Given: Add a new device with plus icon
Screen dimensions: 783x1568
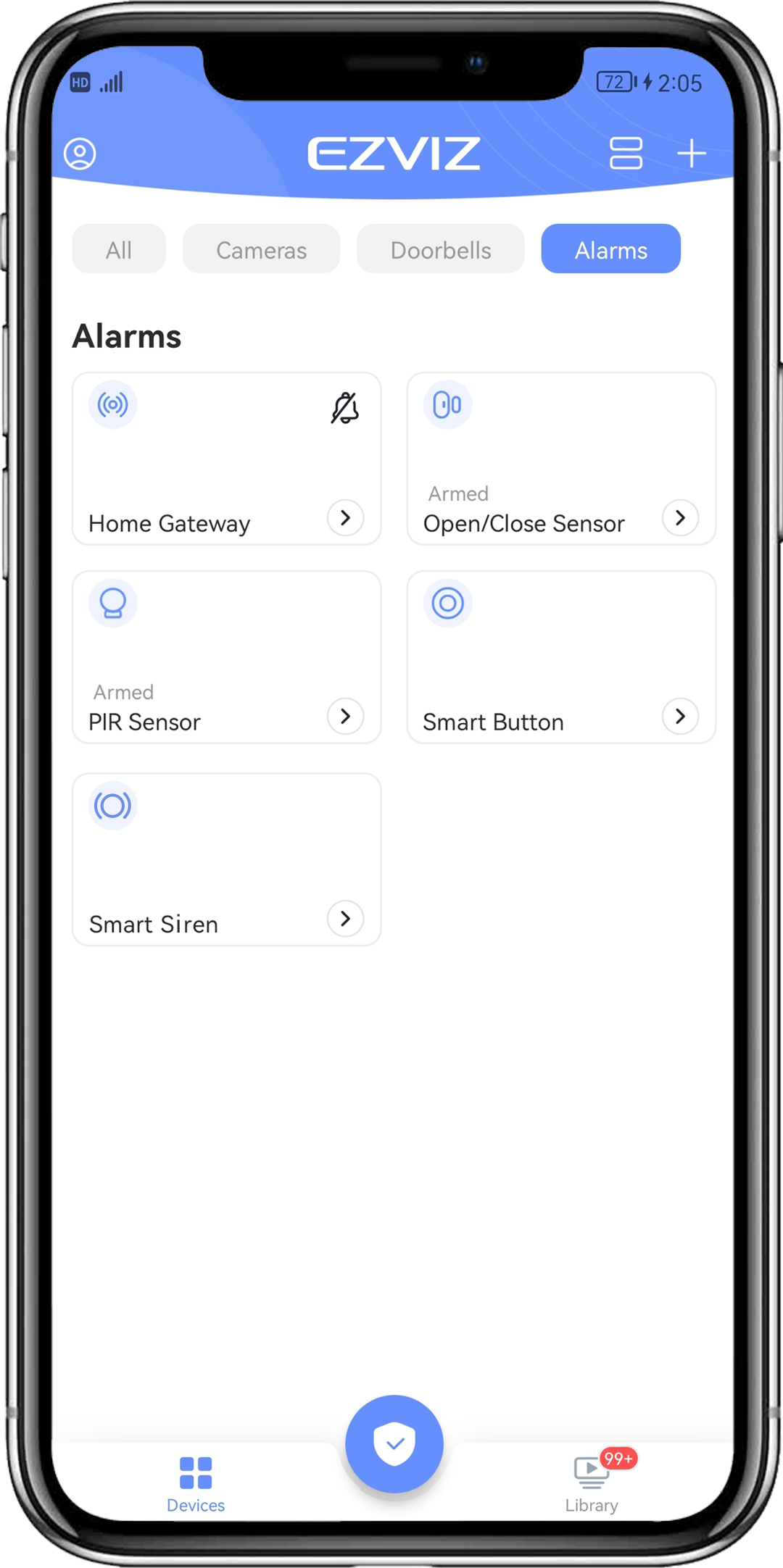Looking at the screenshot, I should pyautogui.click(x=692, y=153).
